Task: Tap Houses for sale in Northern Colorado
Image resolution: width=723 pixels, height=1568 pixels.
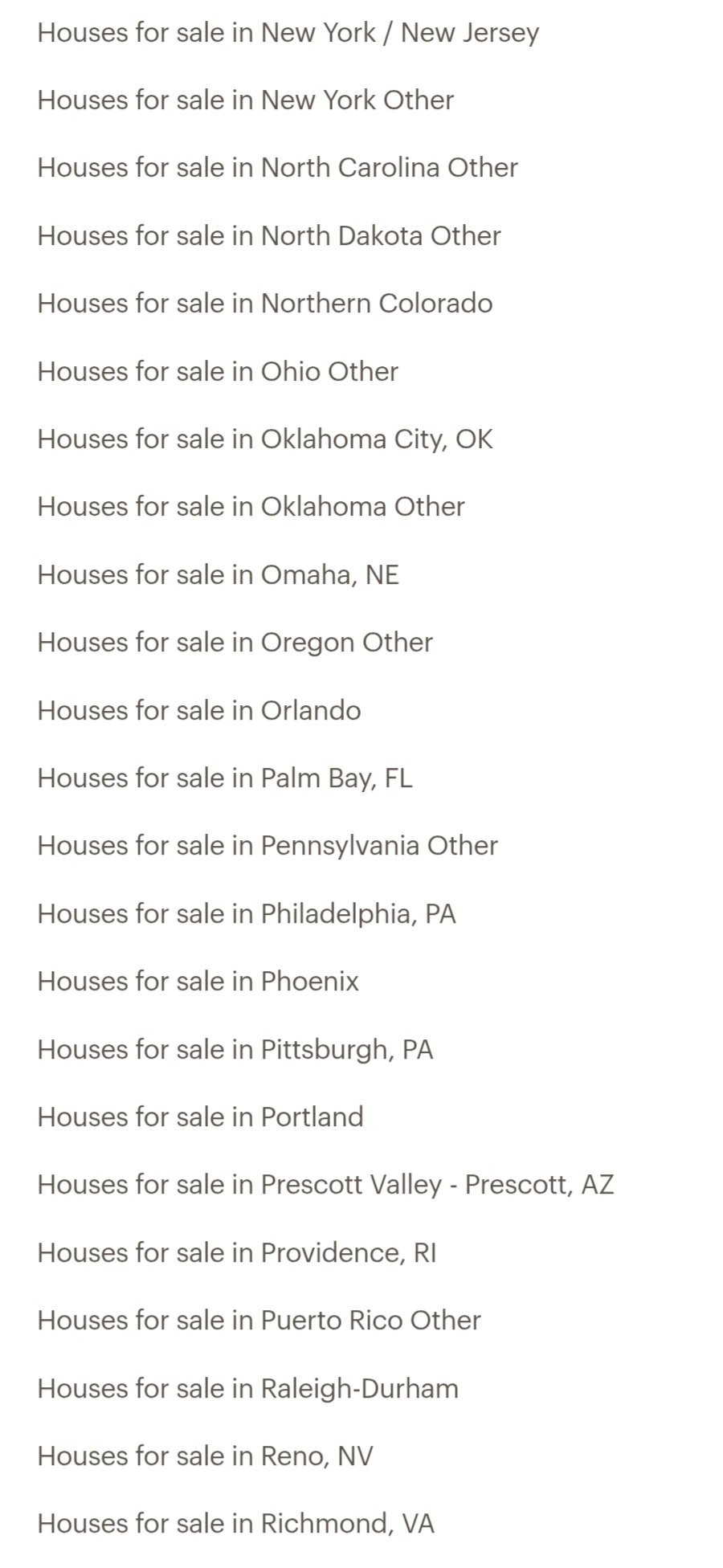Action: [x=264, y=304]
